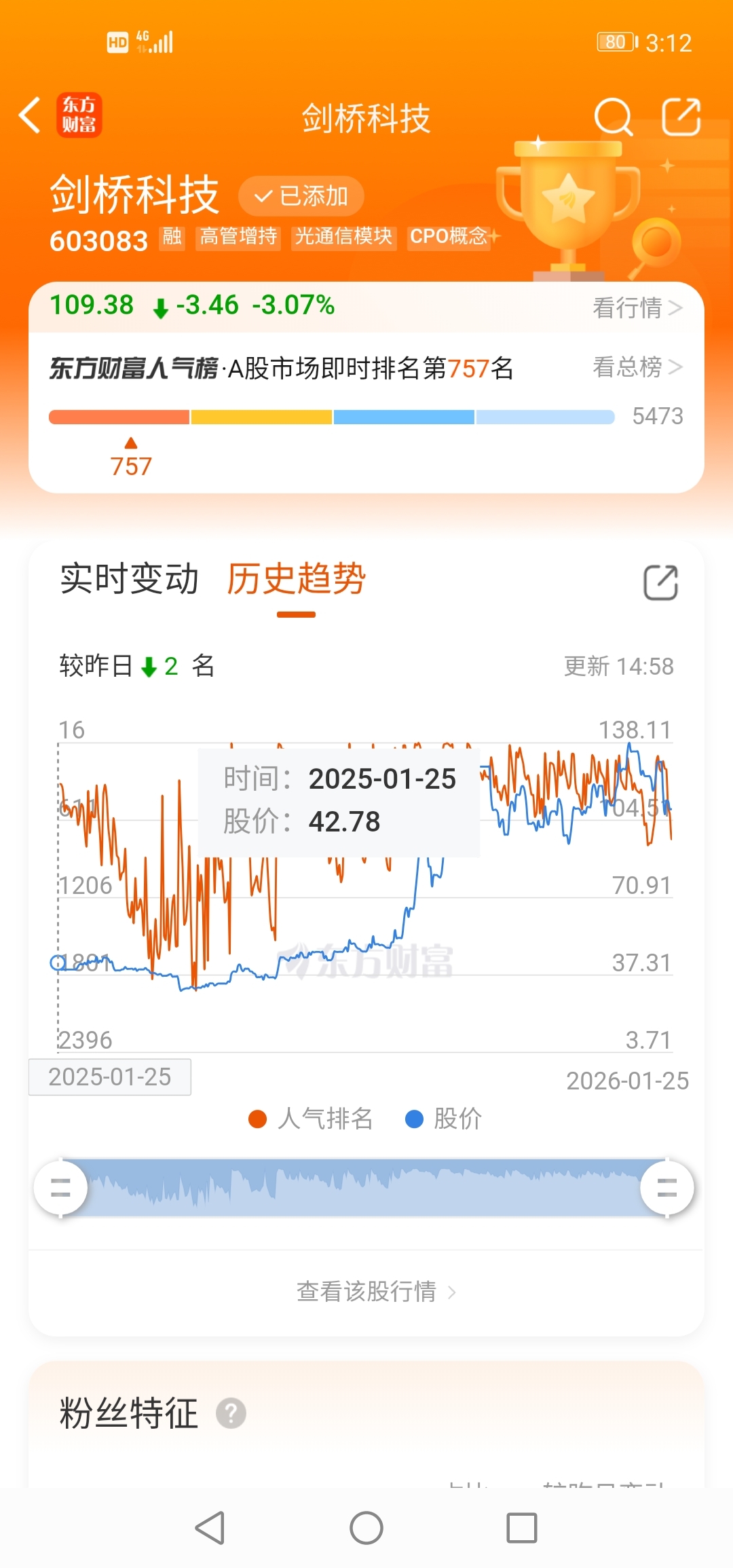Open the search magnifier in the header

(x=612, y=117)
